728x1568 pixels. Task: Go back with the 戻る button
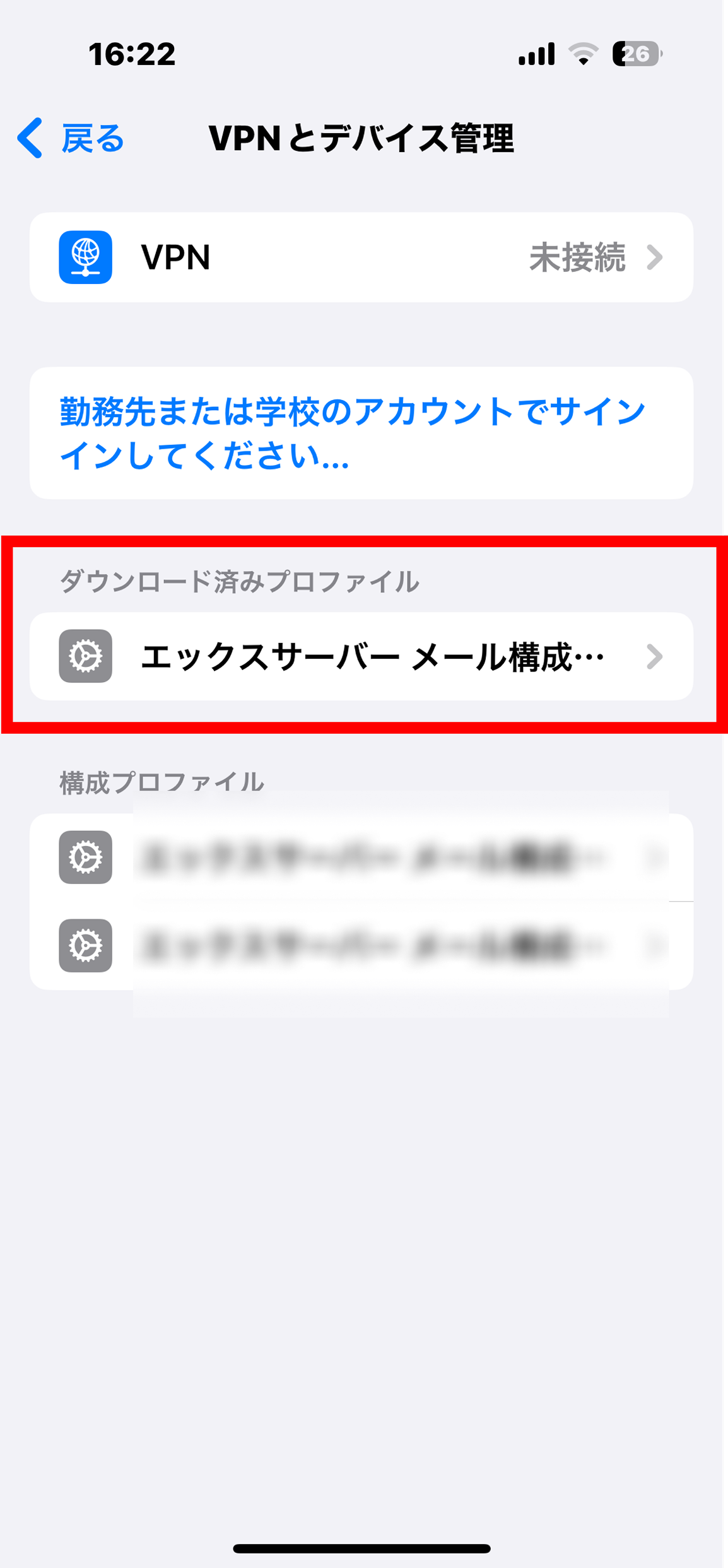tap(71, 138)
